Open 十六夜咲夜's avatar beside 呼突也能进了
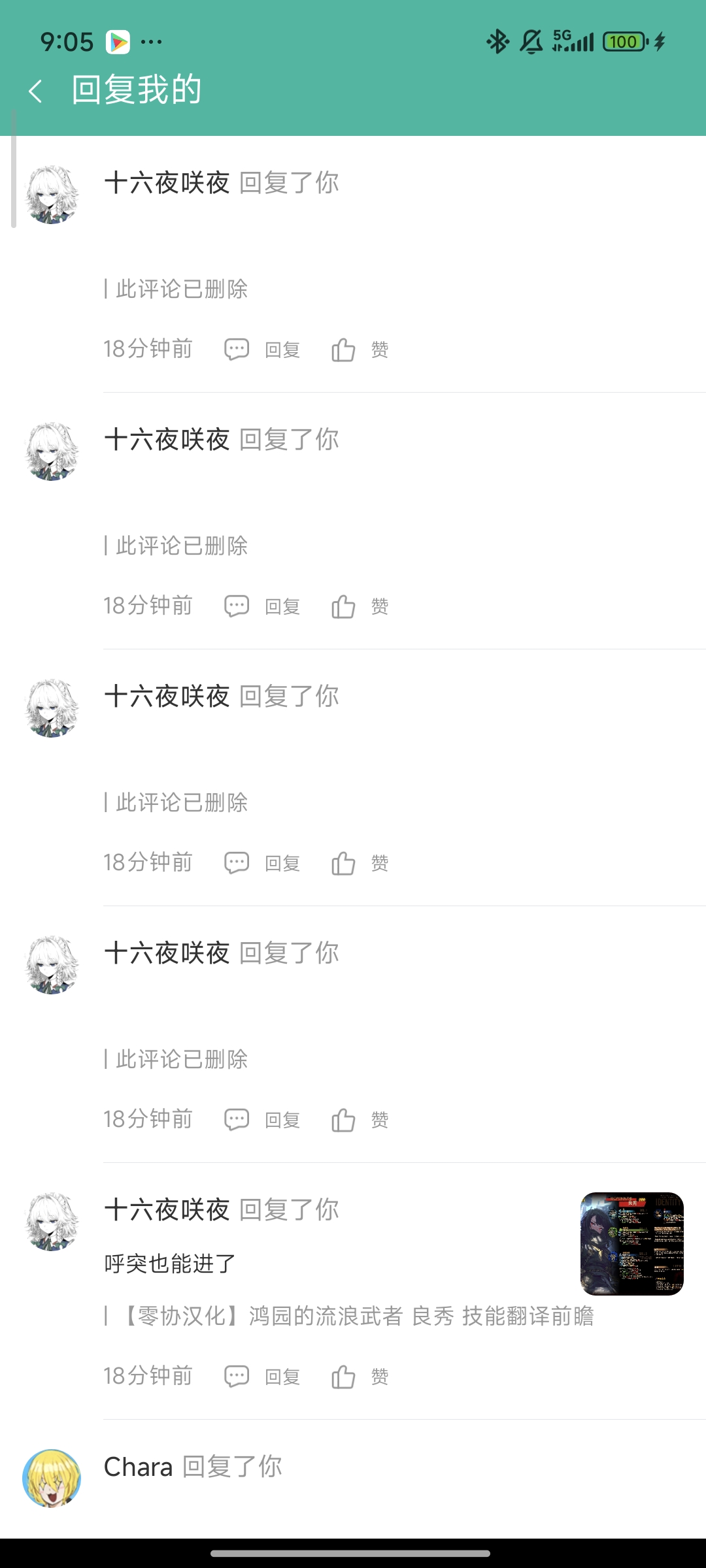Viewport: 706px width, 1568px height. pos(52,1221)
